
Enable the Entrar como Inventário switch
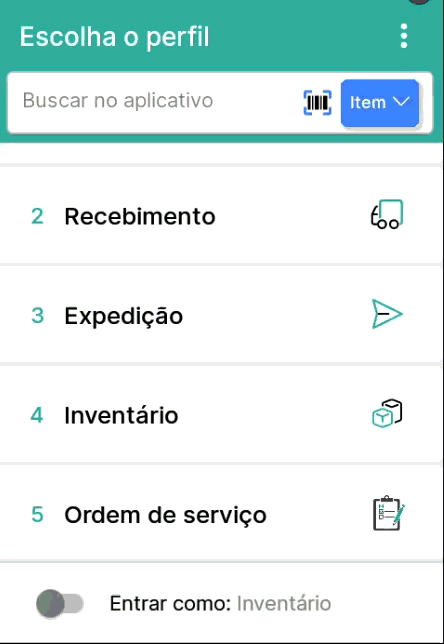pyautogui.click(x=60, y=604)
